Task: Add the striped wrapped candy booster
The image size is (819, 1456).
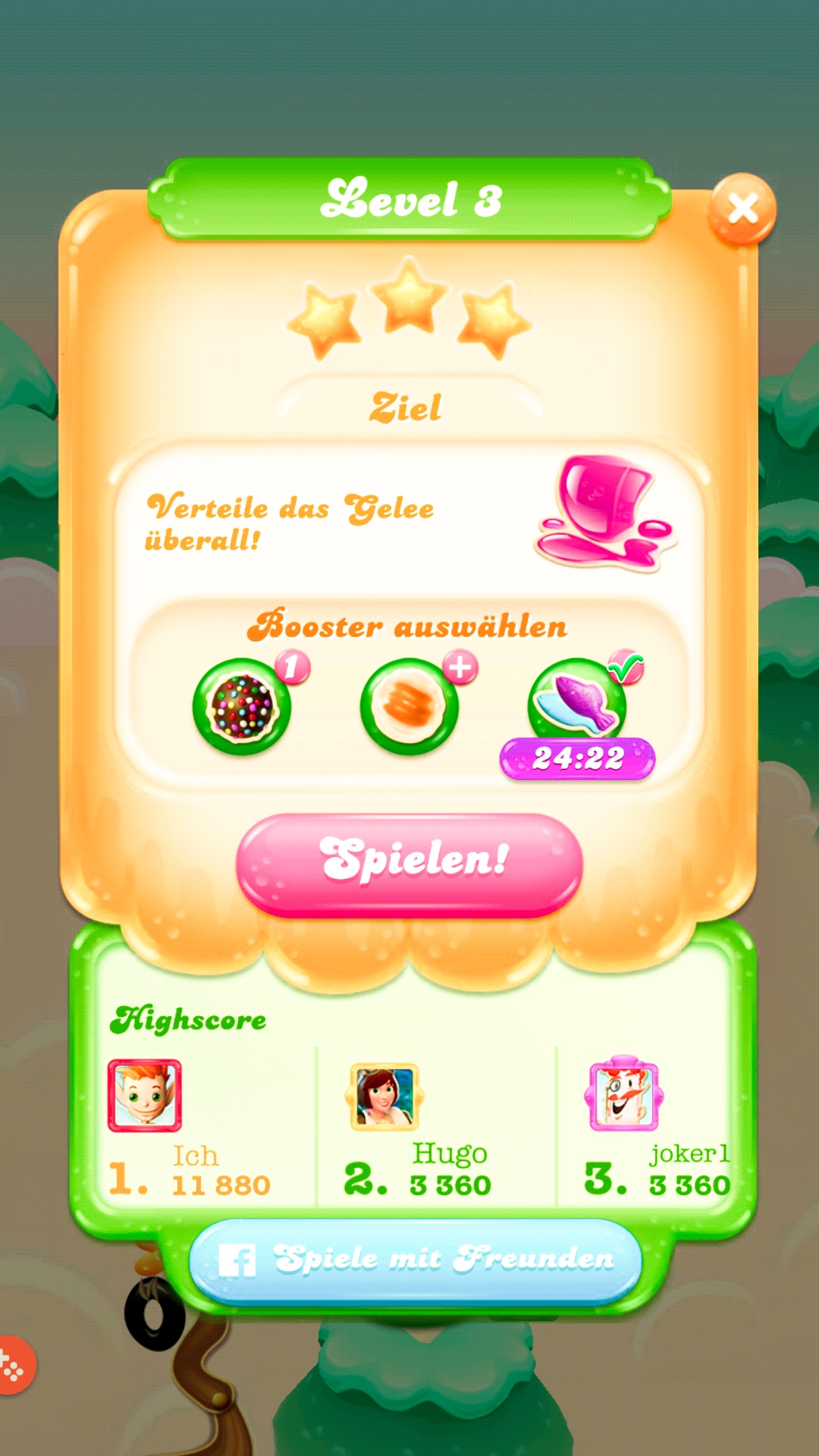Action: [x=410, y=706]
